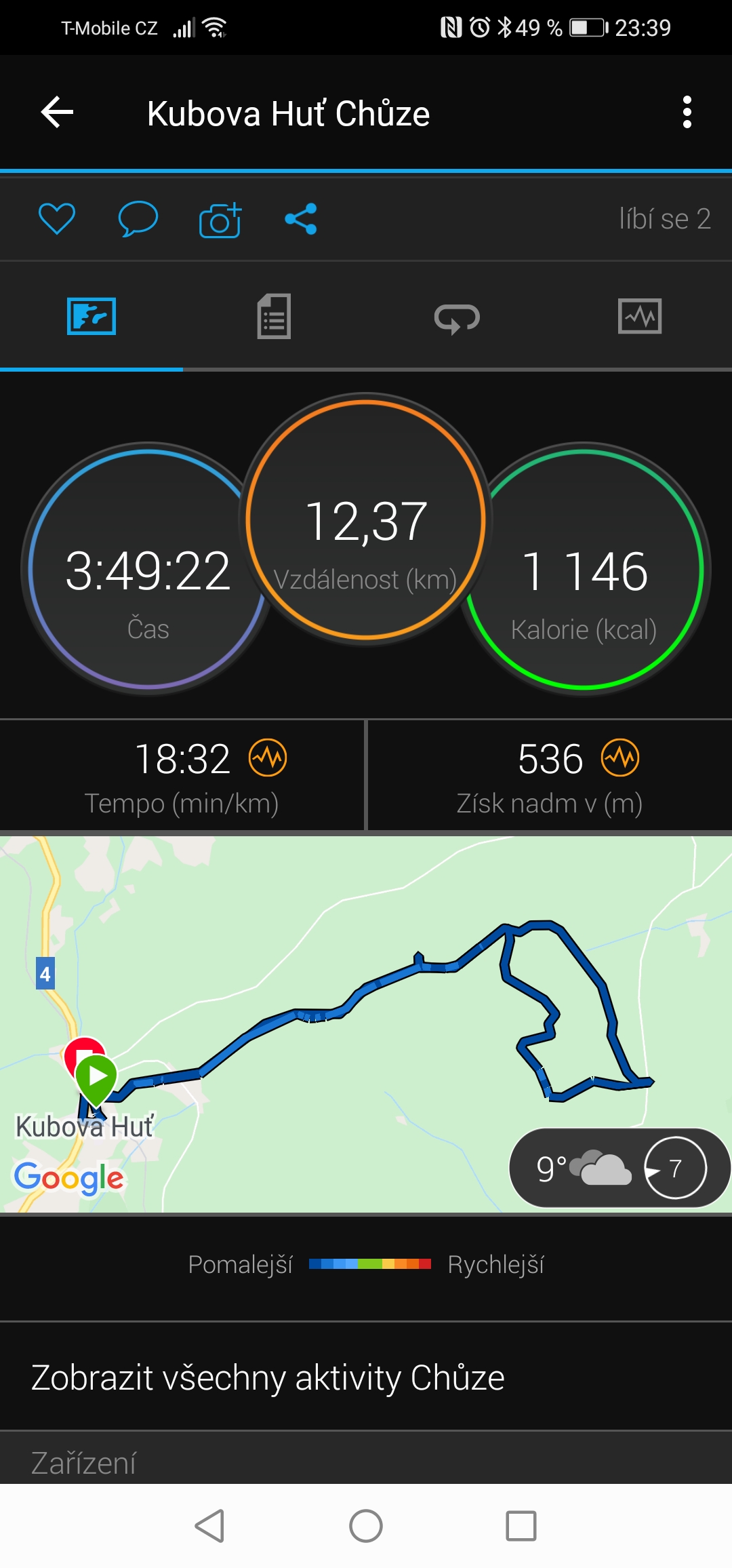732x1568 pixels.
Task: Open recent apps with the square button
Action: (521, 1526)
